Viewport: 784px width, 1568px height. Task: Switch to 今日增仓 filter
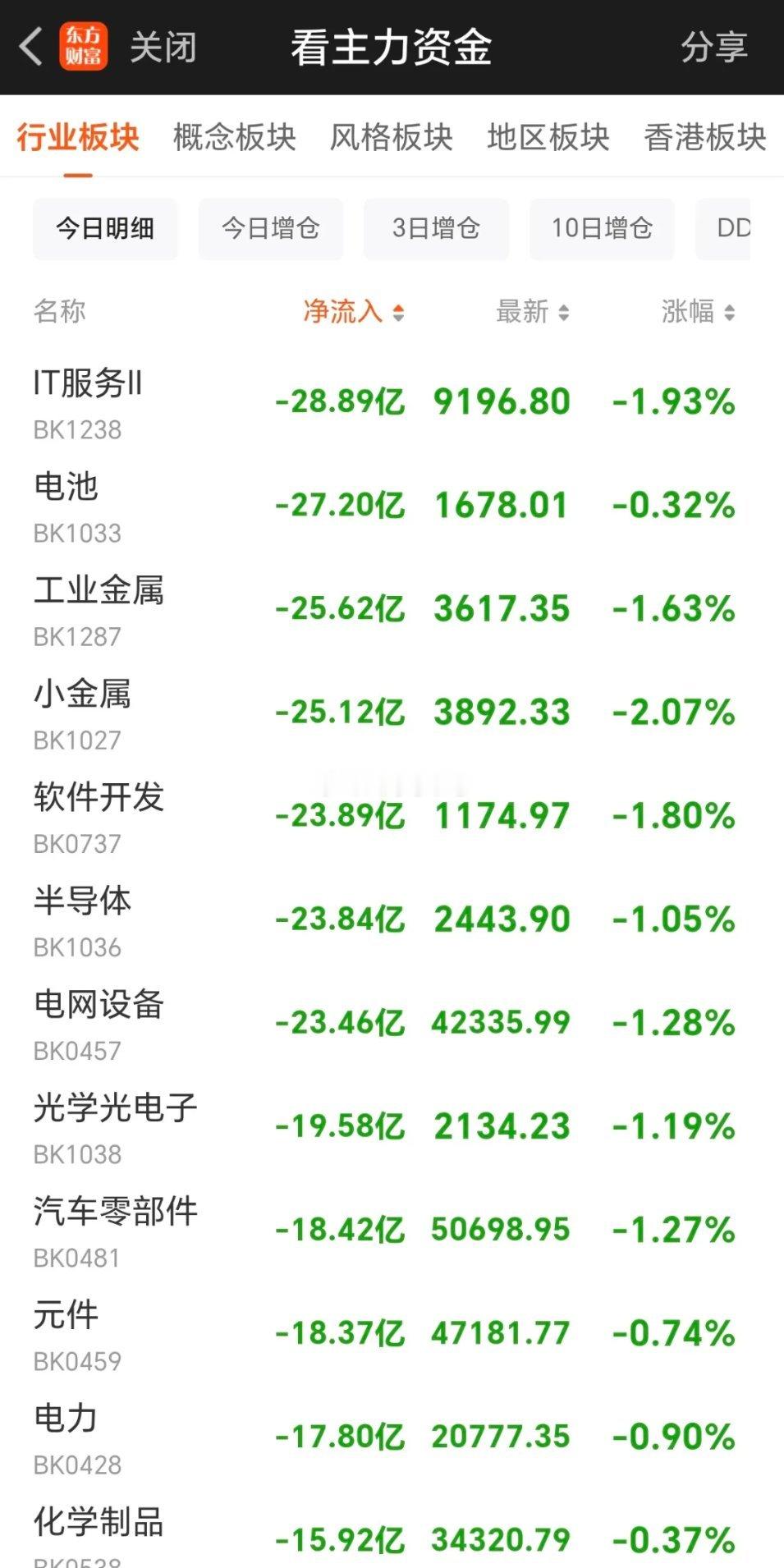(270, 229)
